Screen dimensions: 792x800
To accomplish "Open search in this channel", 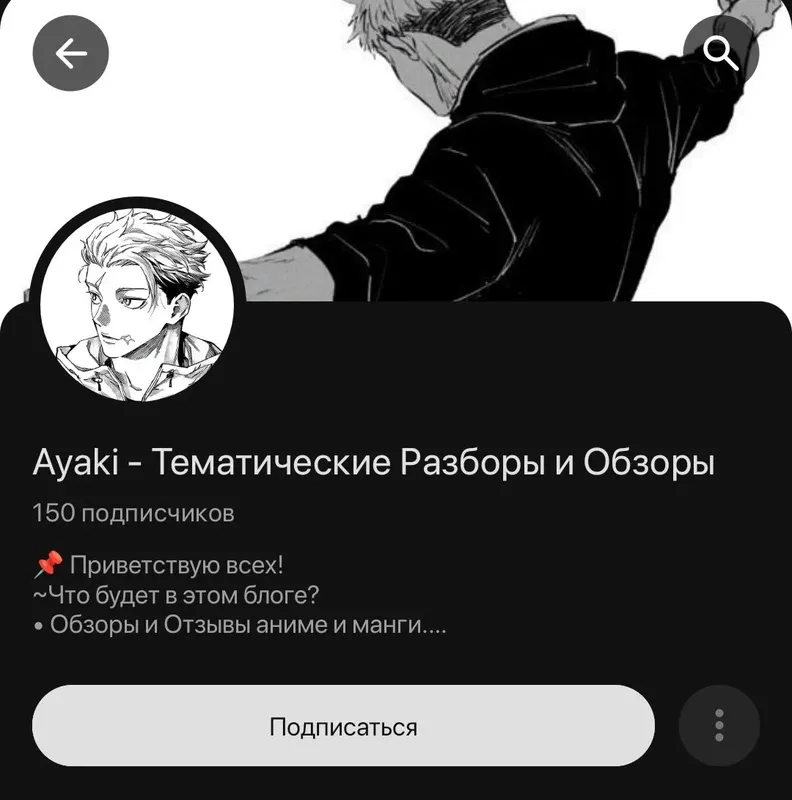I will point(721,53).
